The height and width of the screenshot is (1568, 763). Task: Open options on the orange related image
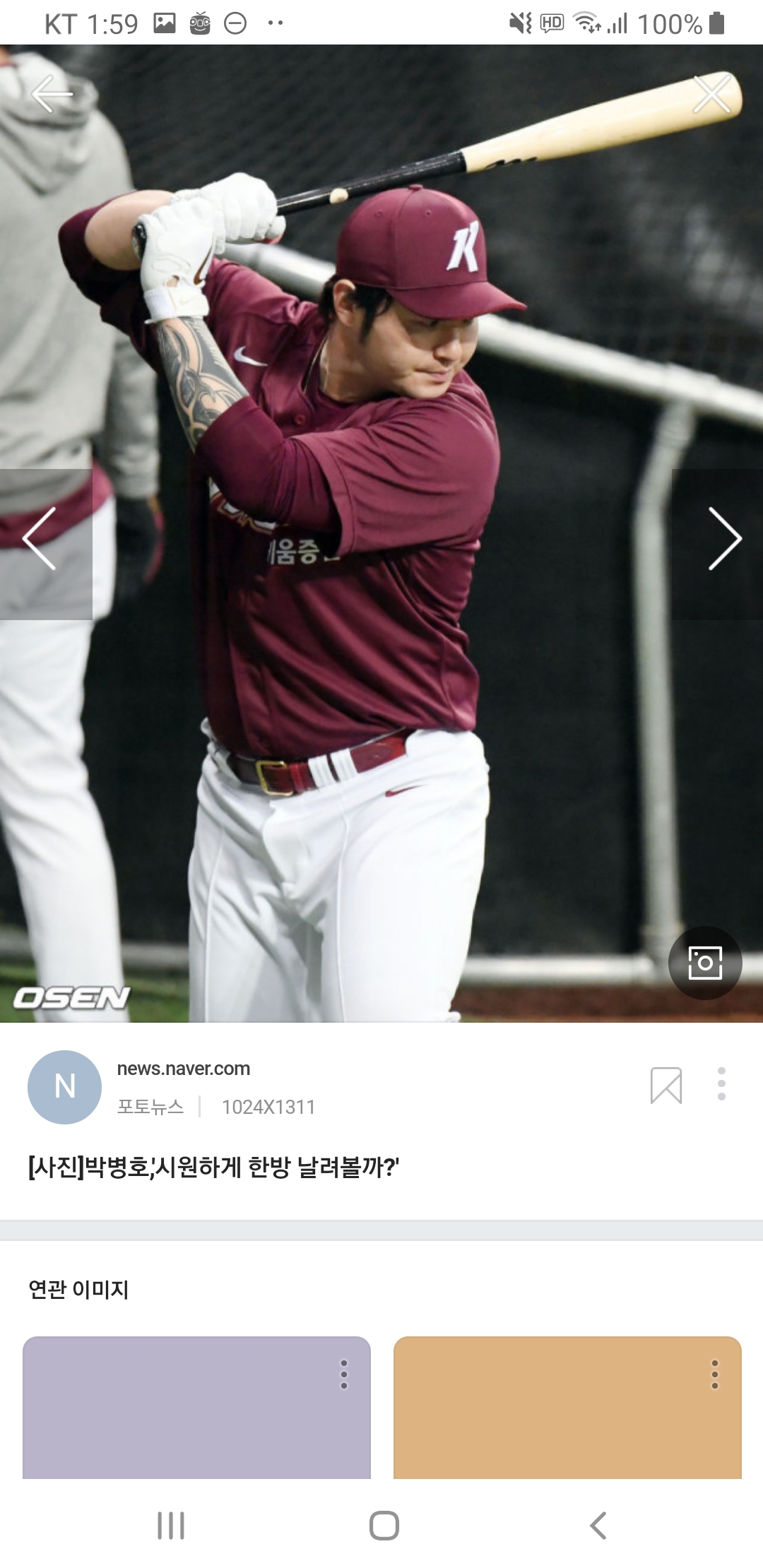pos(715,1374)
